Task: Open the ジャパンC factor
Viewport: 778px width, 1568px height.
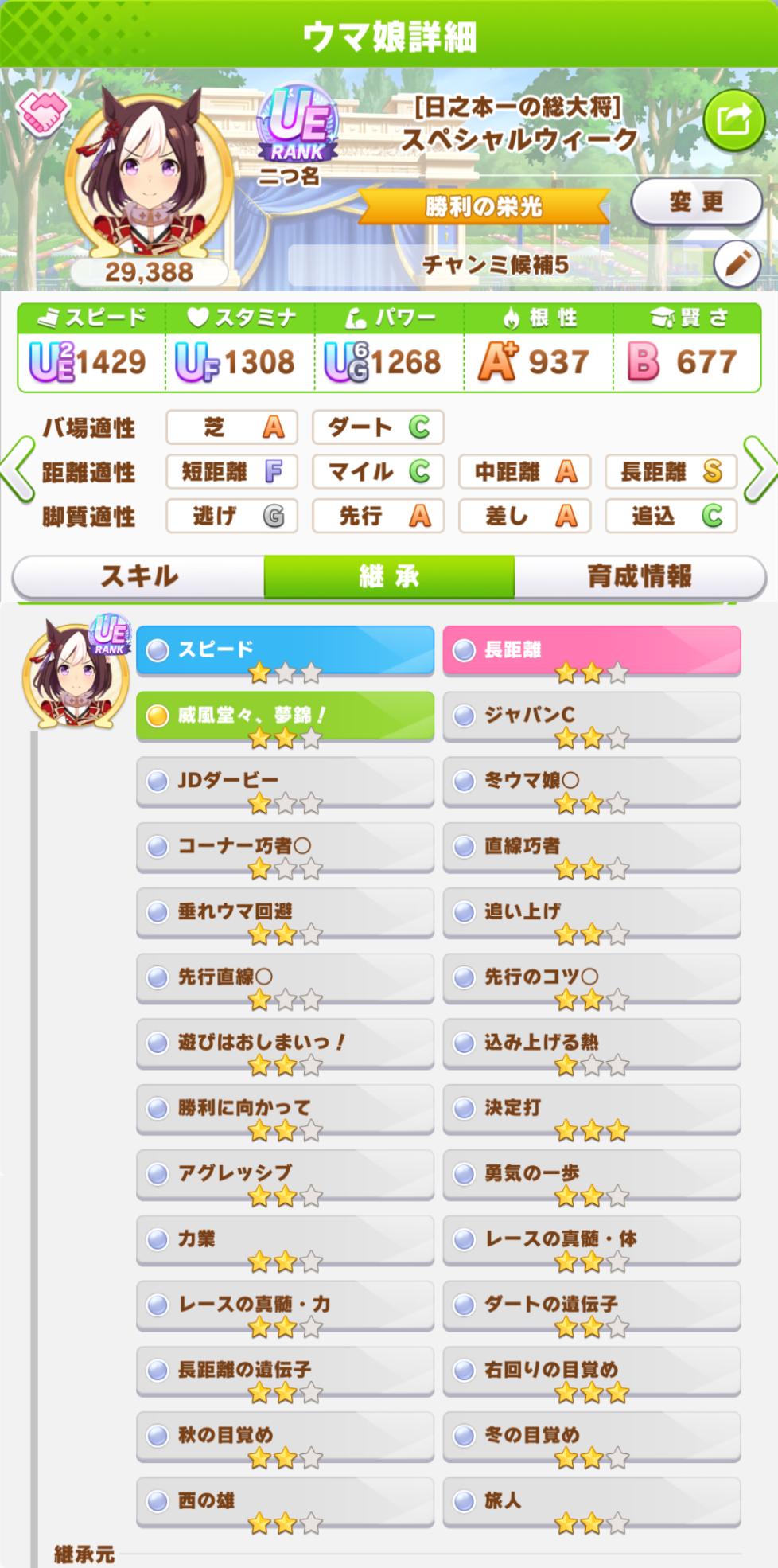Action: pos(591,716)
